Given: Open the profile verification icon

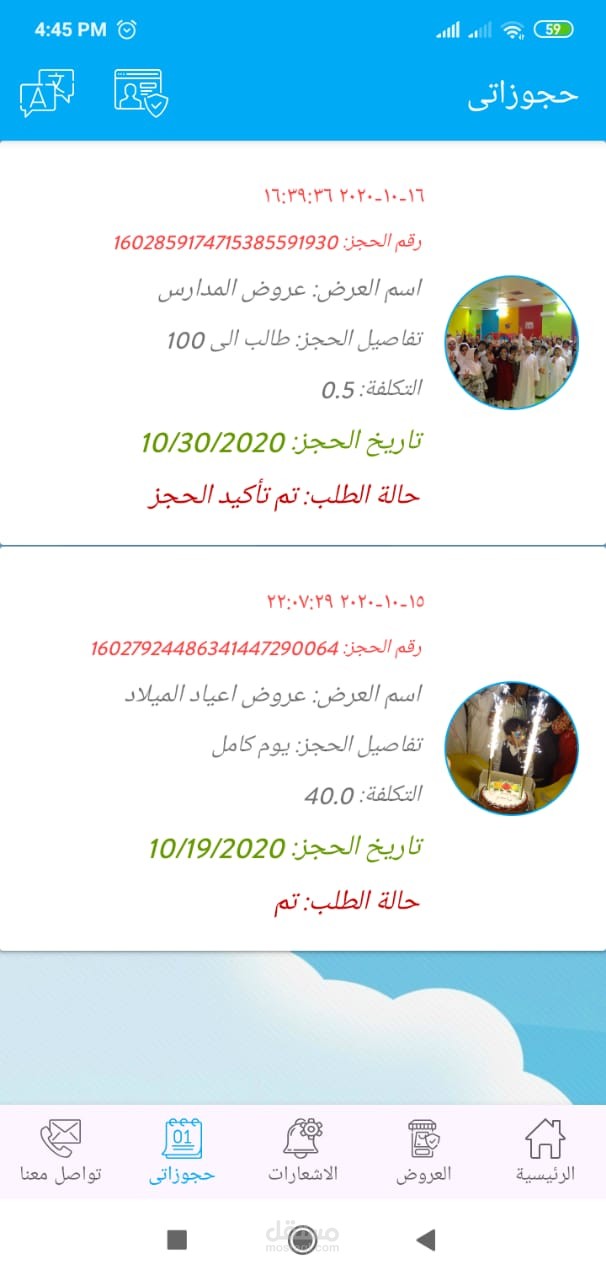Looking at the screenshot, I should (140, 94).
